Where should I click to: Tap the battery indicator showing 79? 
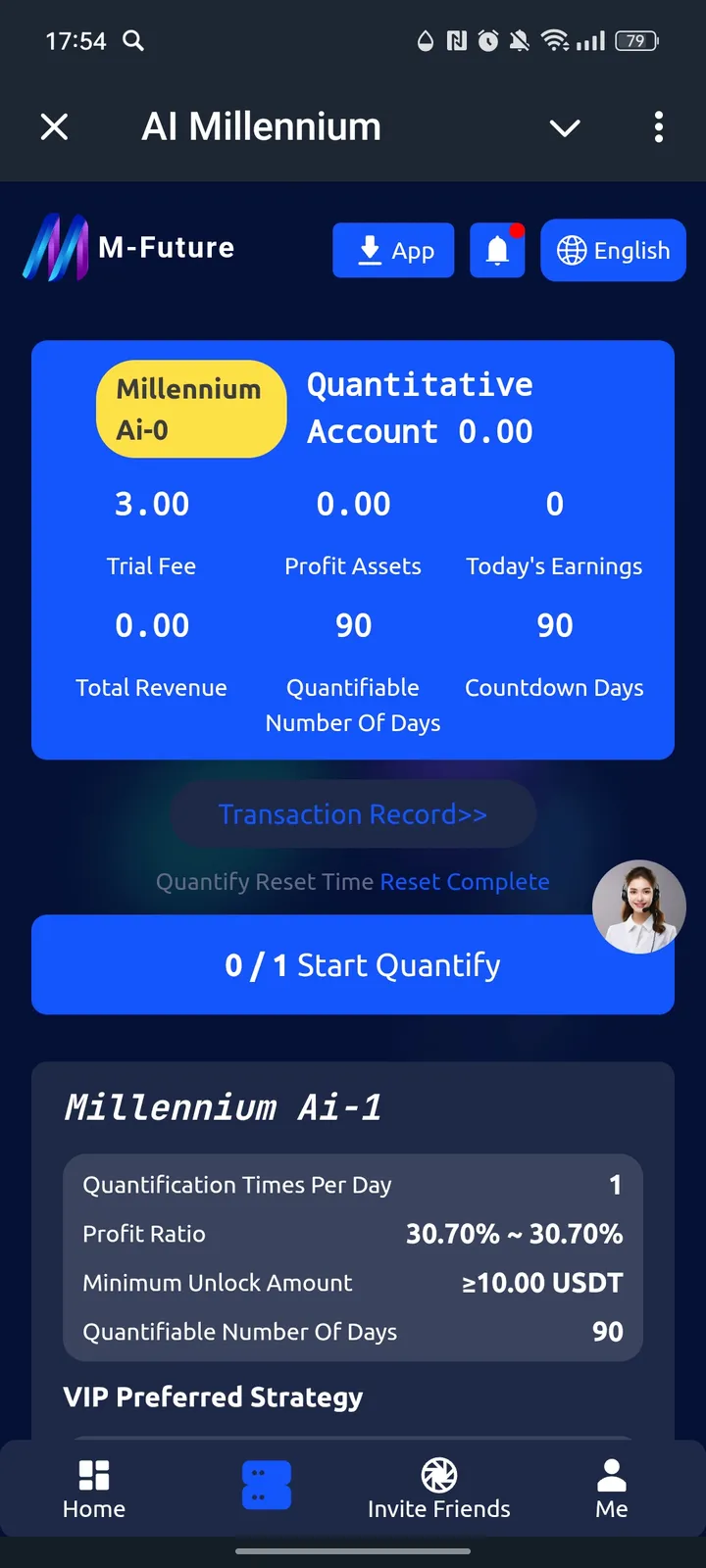point(633,41)
